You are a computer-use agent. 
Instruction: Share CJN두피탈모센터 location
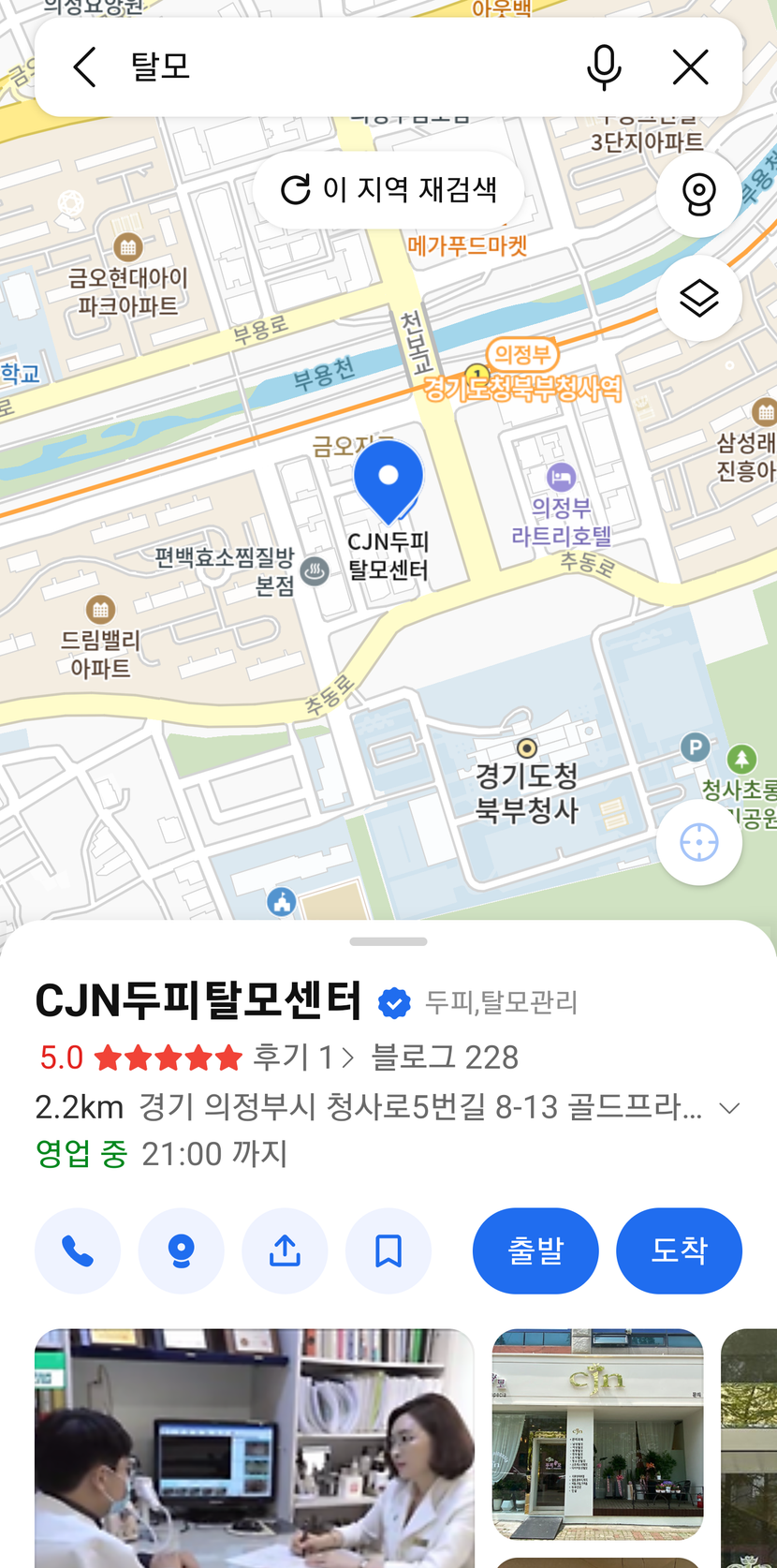tap(285, 1250)
